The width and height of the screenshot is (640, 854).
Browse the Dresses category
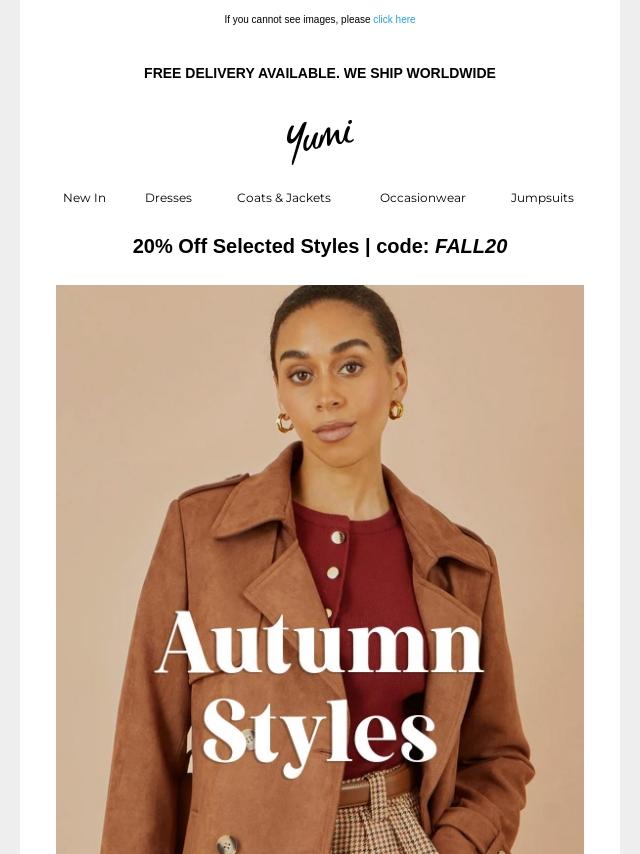click(168, 198)
